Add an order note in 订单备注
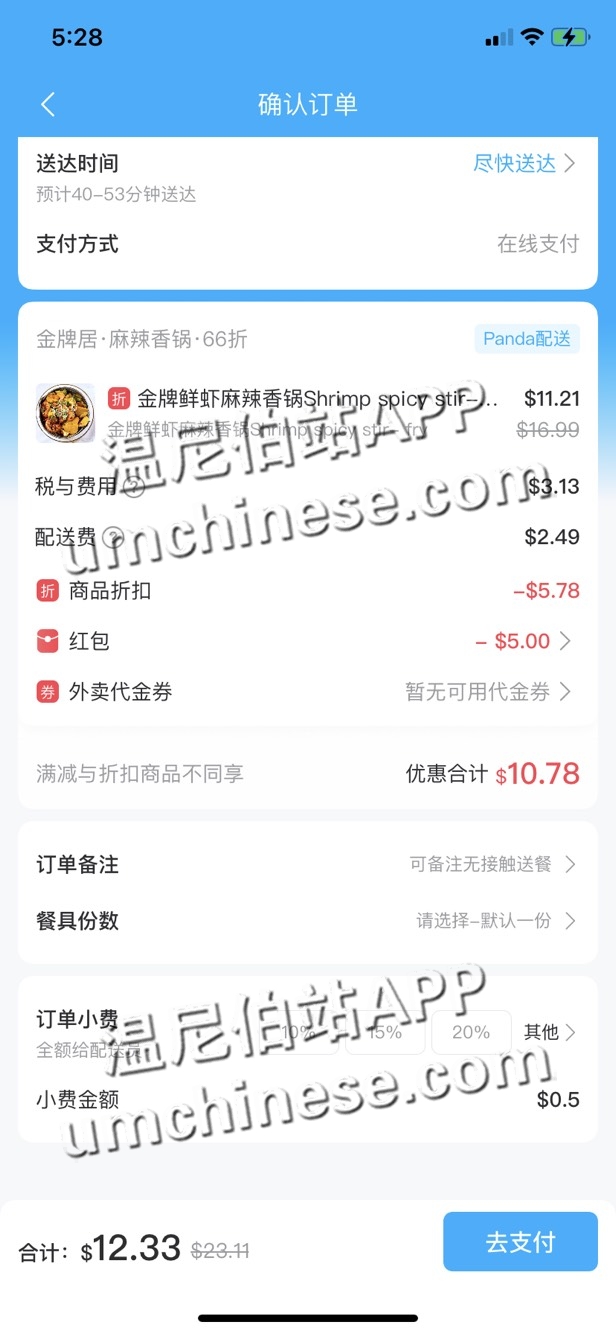Image resolution: width=616 pixels, height=1334 pixels. coord(491,864)
